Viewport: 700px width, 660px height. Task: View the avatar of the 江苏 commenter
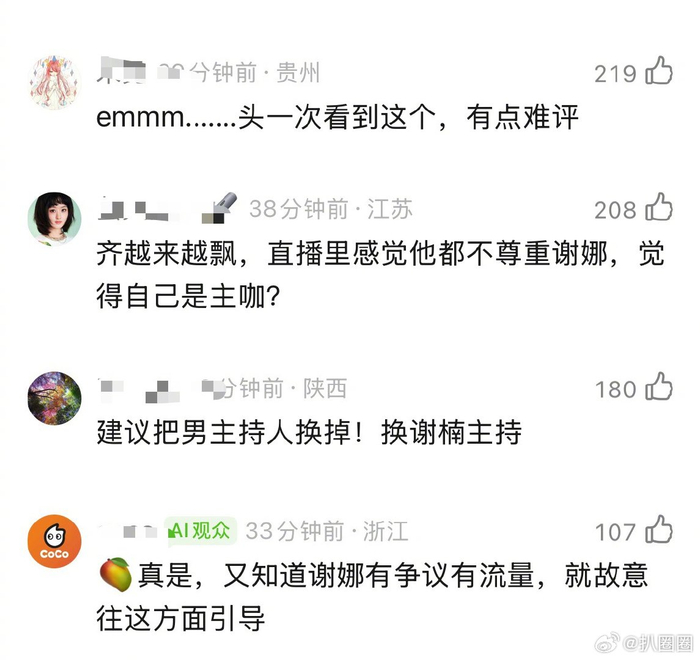click(54, 217)
